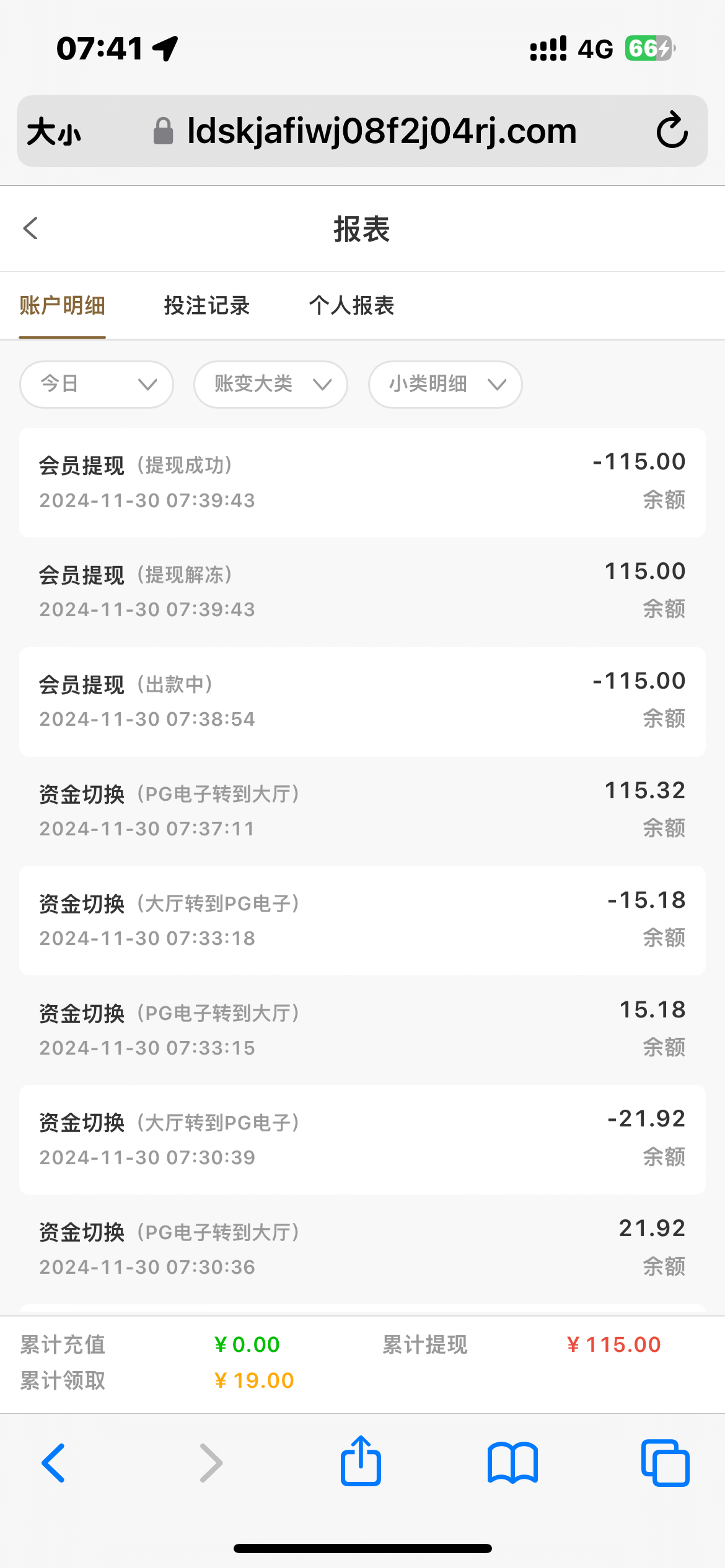Go back with Safari's toolbar arrow
This screenshot has width=725, height=1568.
pos(53,1463)
